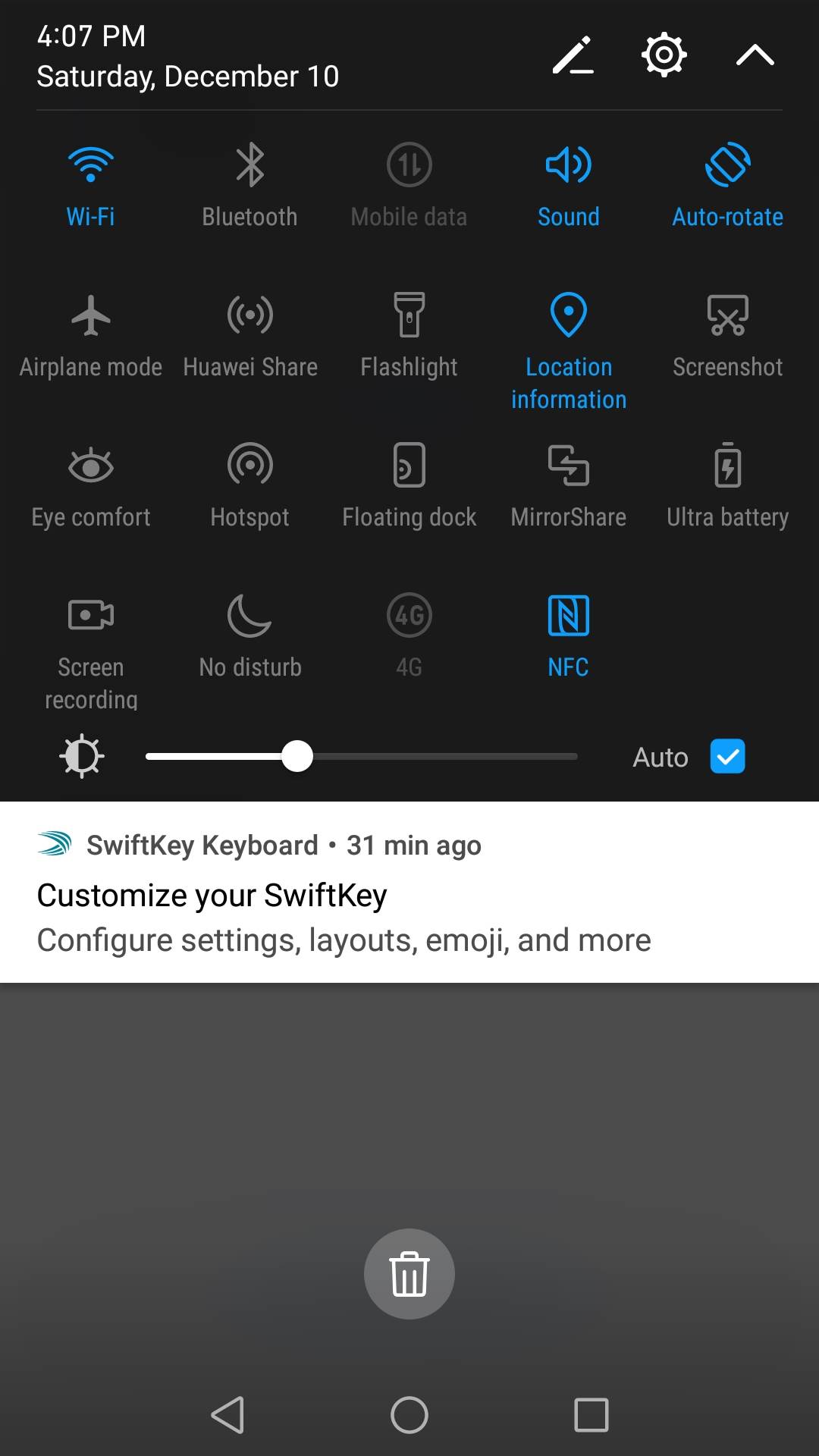Uncheck the Auto brightness checkbox
819x1456 pixels.
coord(727,757)
